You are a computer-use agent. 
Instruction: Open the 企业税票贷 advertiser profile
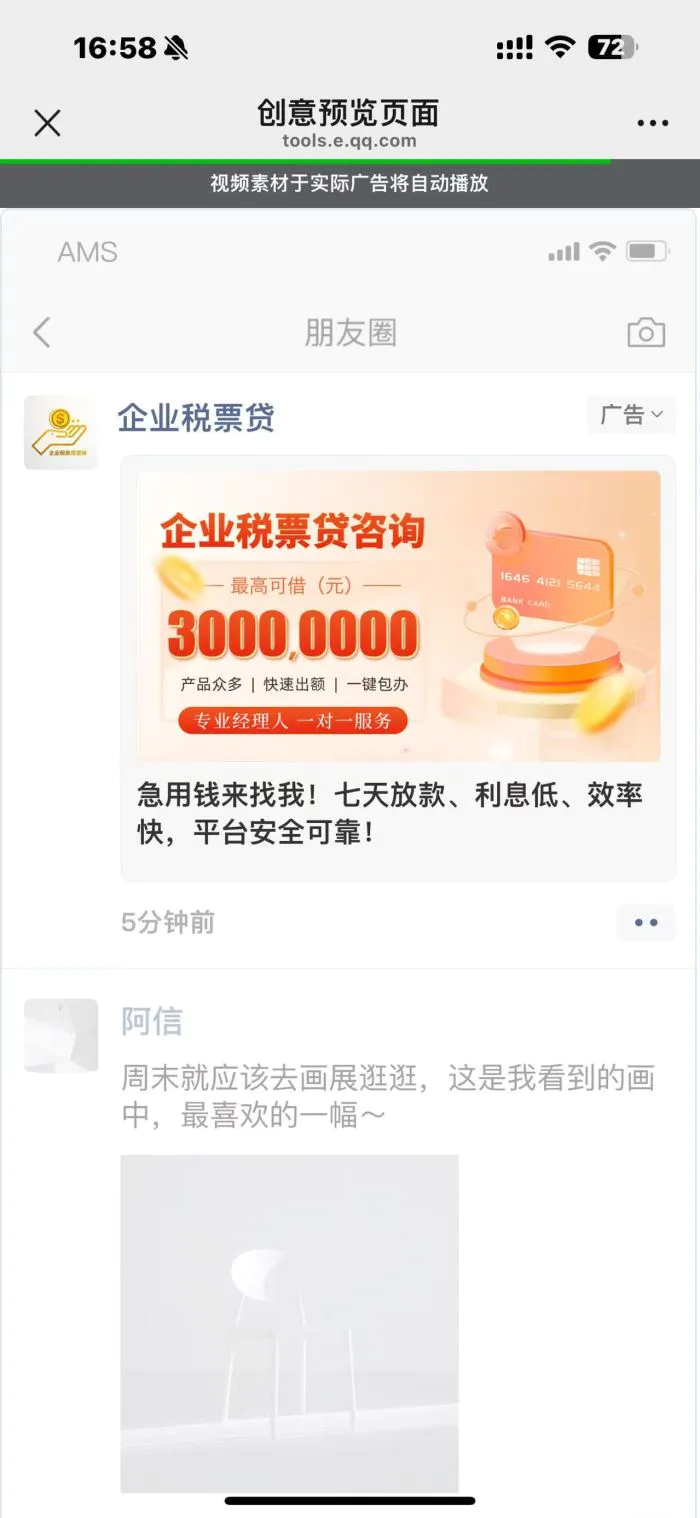[196, 417]
